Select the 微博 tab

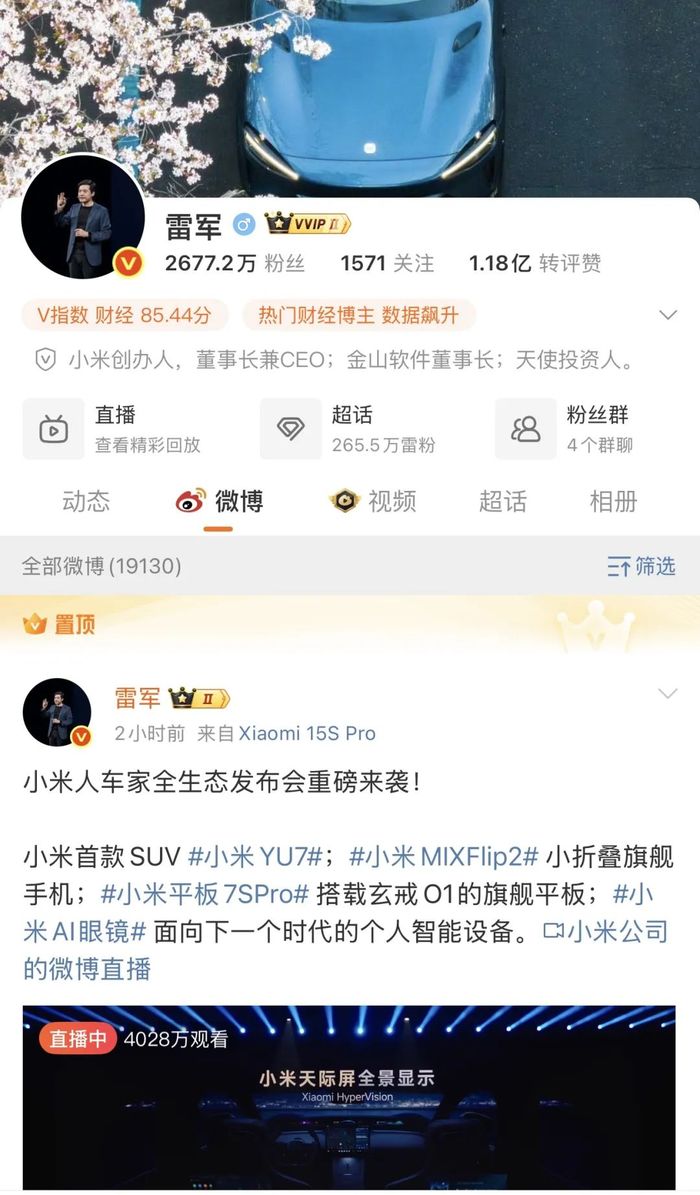point(220,502)
